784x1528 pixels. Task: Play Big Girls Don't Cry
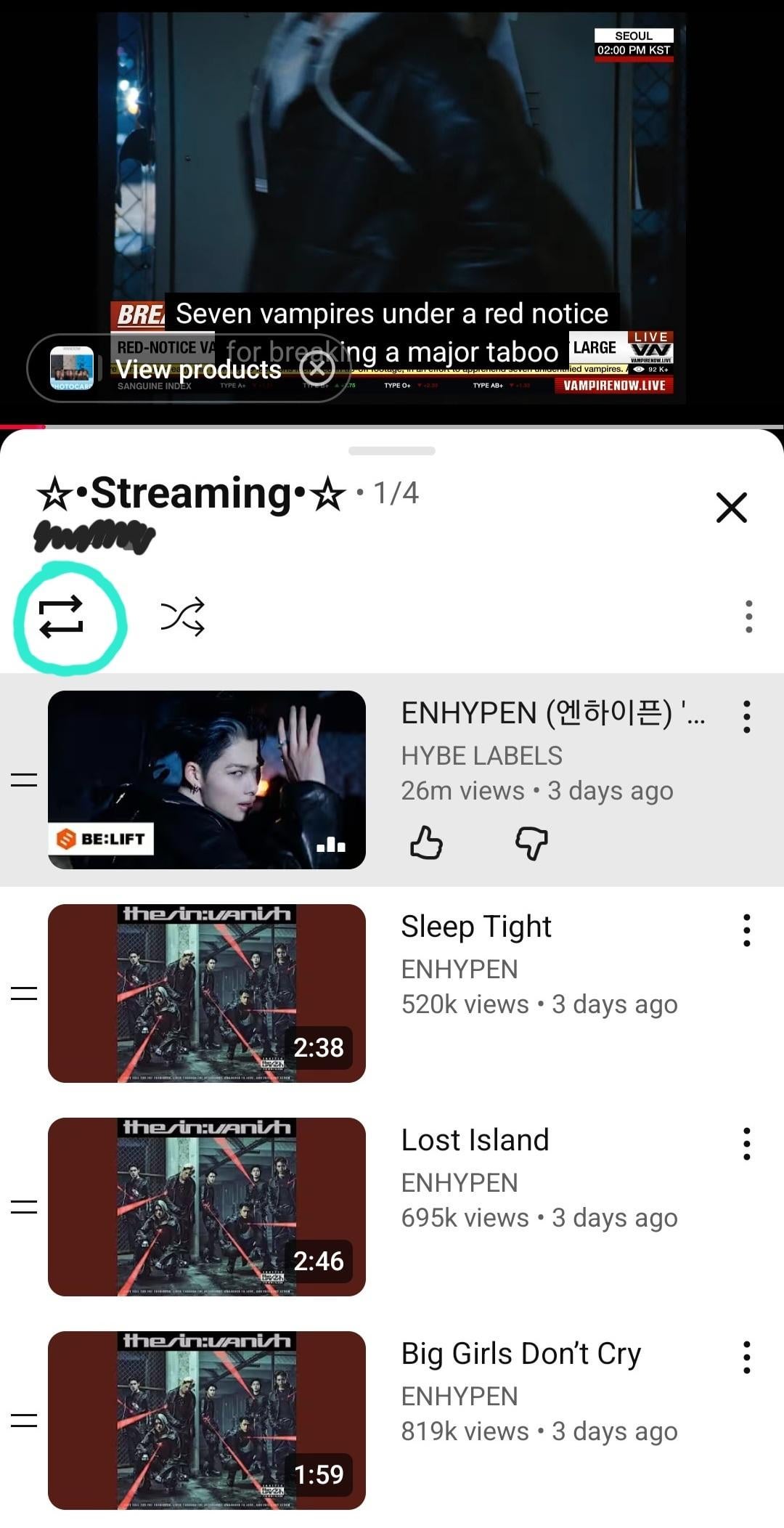tap(207, 1420)
